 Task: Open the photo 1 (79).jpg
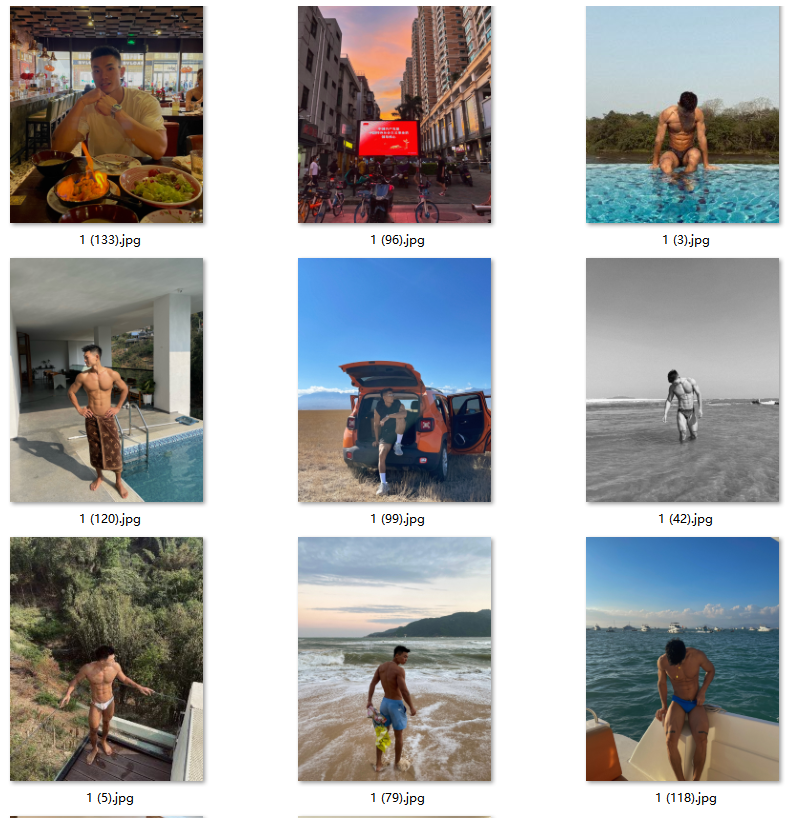tap(394, 659)
